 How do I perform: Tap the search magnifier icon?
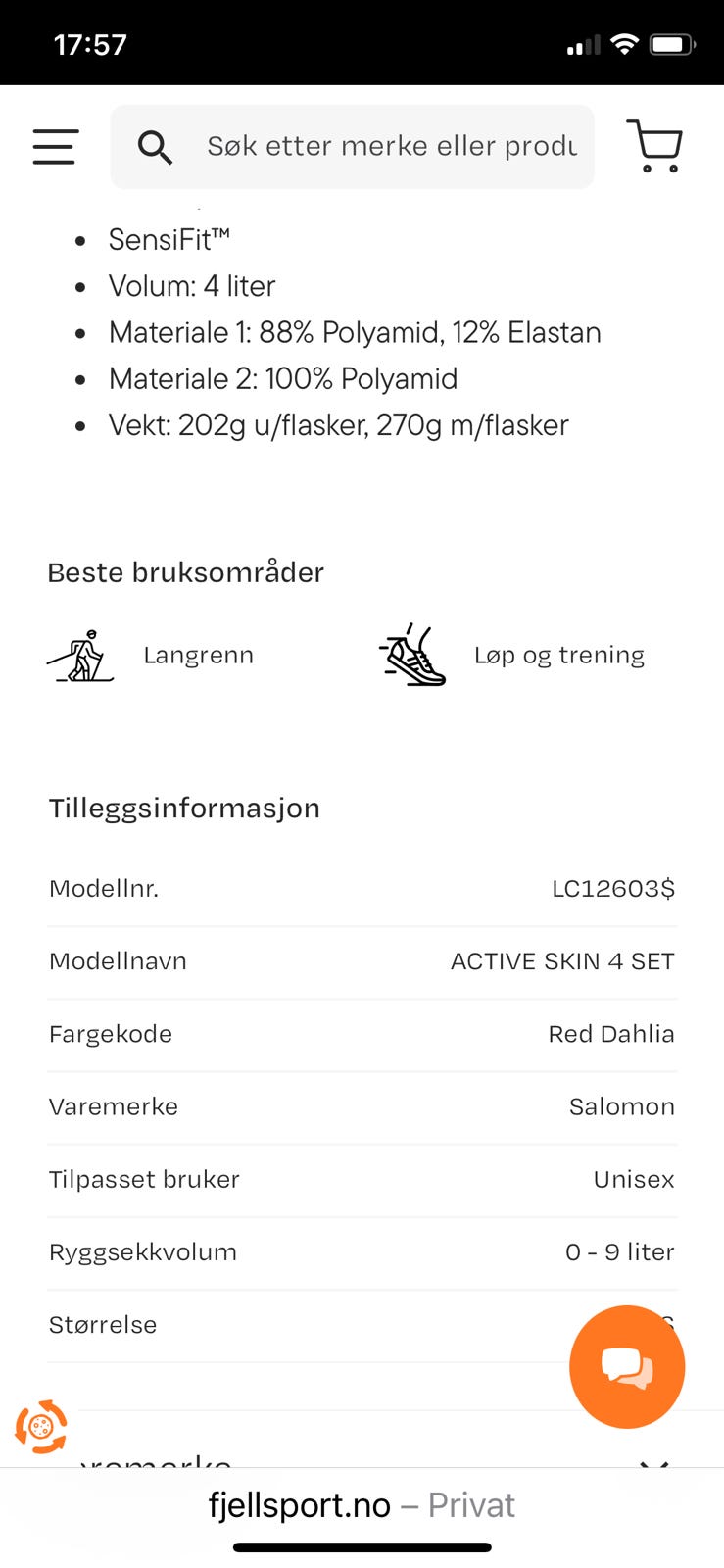155,147
